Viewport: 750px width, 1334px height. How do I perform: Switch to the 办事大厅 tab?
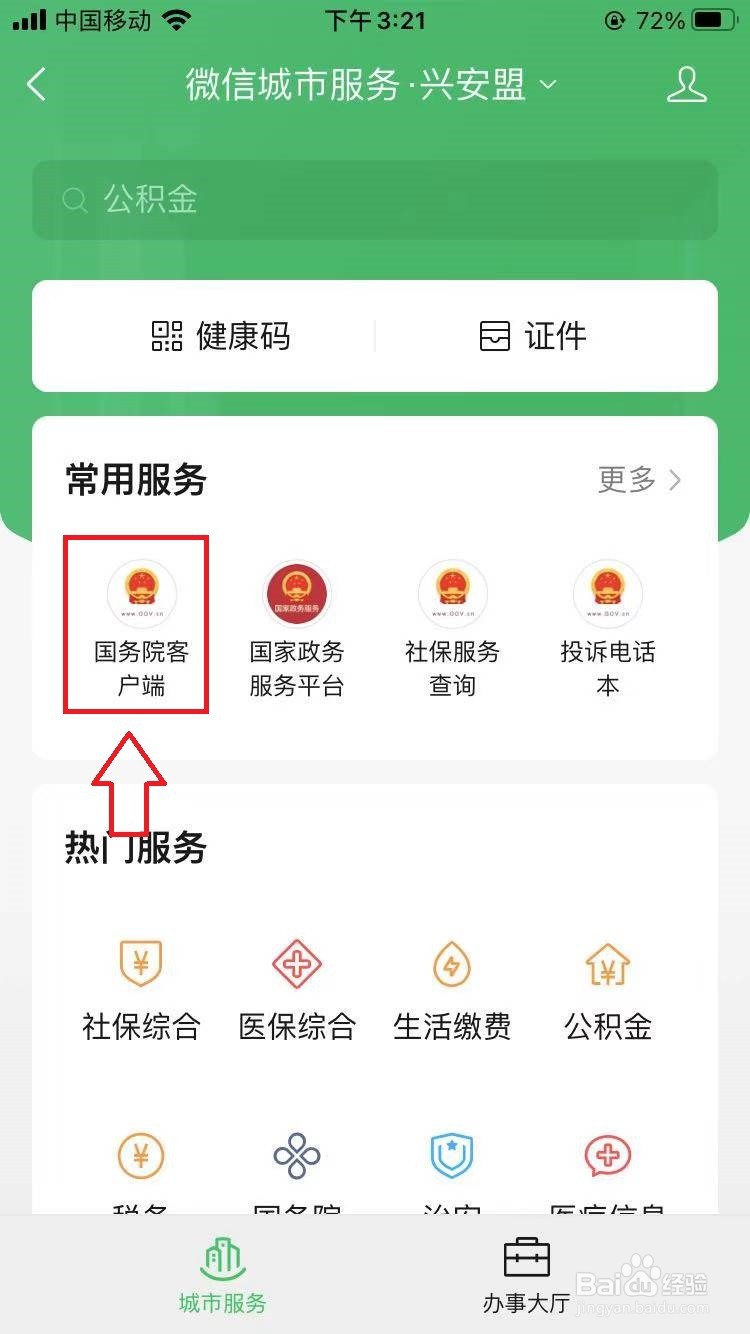[x=528, y=1272]
